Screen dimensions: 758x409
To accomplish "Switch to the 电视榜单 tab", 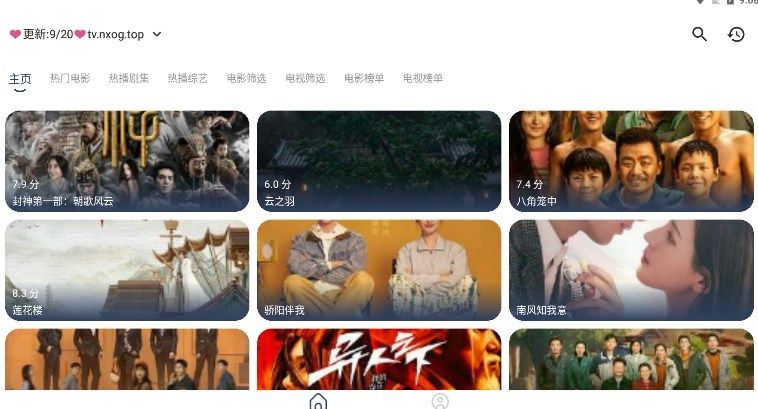I will tap(423, 78).
